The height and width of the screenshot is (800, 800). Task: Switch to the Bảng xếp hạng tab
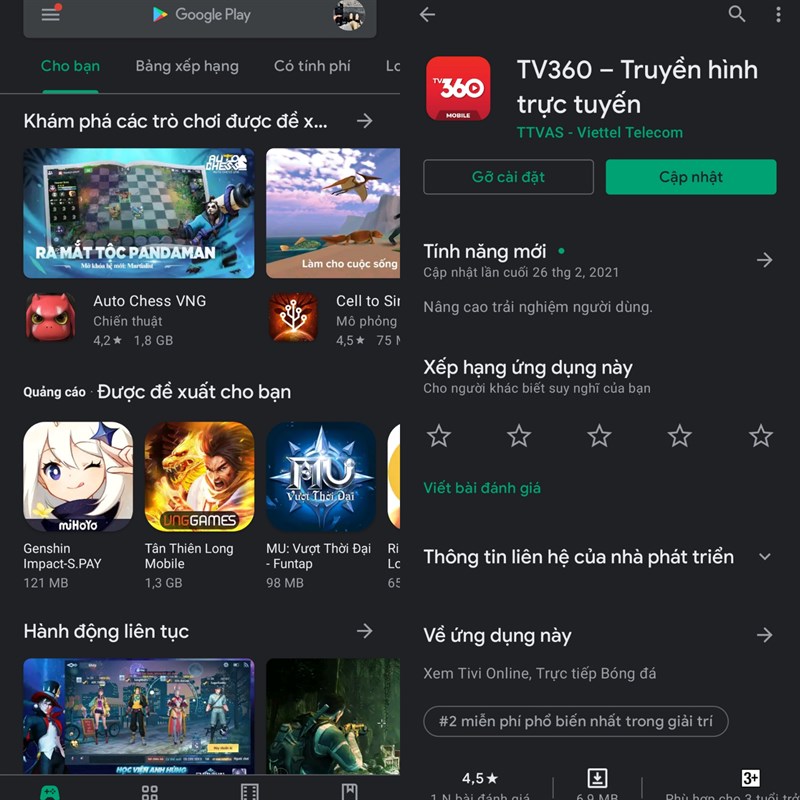[187, 66]
